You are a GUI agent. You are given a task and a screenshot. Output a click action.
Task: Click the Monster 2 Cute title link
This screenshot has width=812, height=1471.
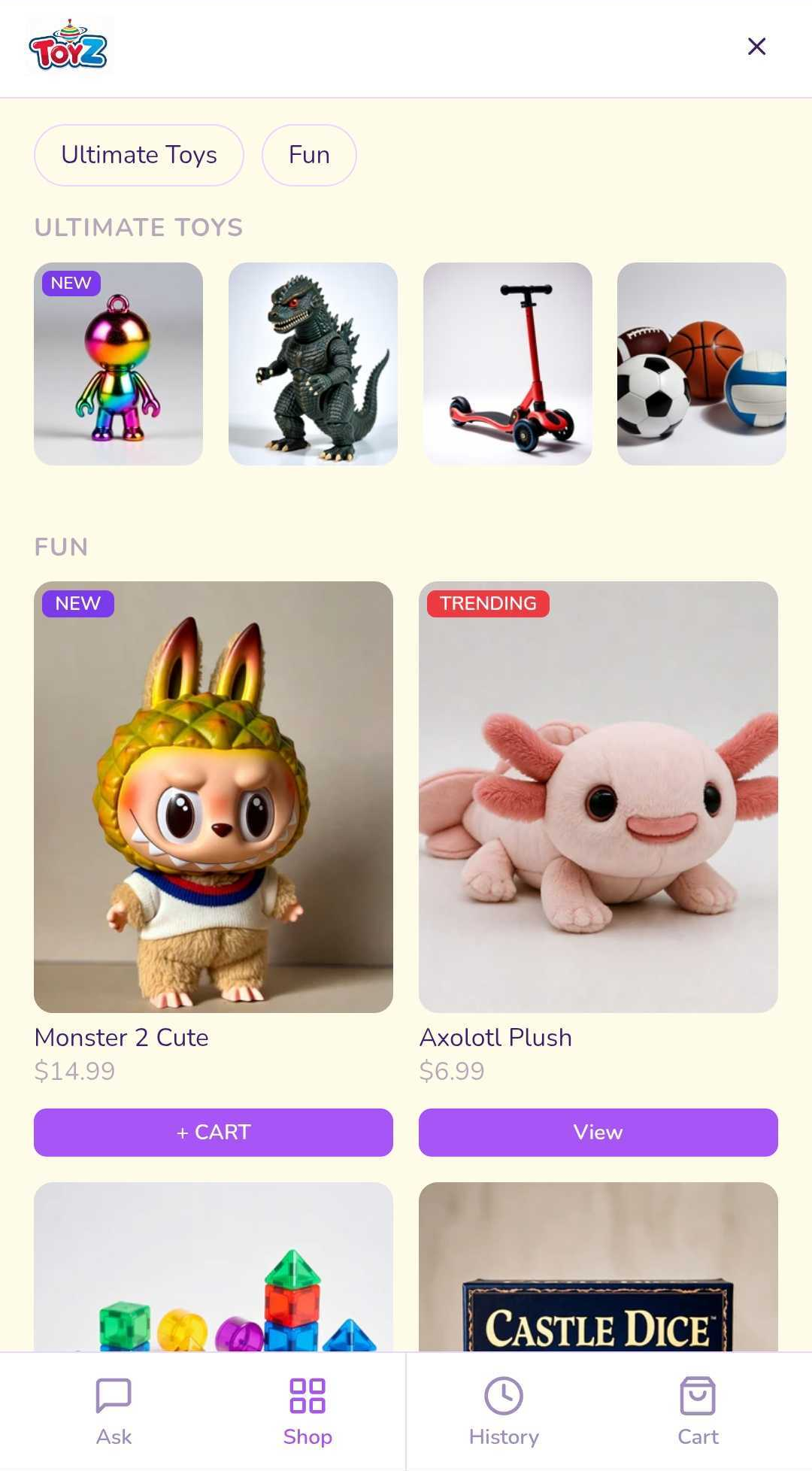[121, 1037]
